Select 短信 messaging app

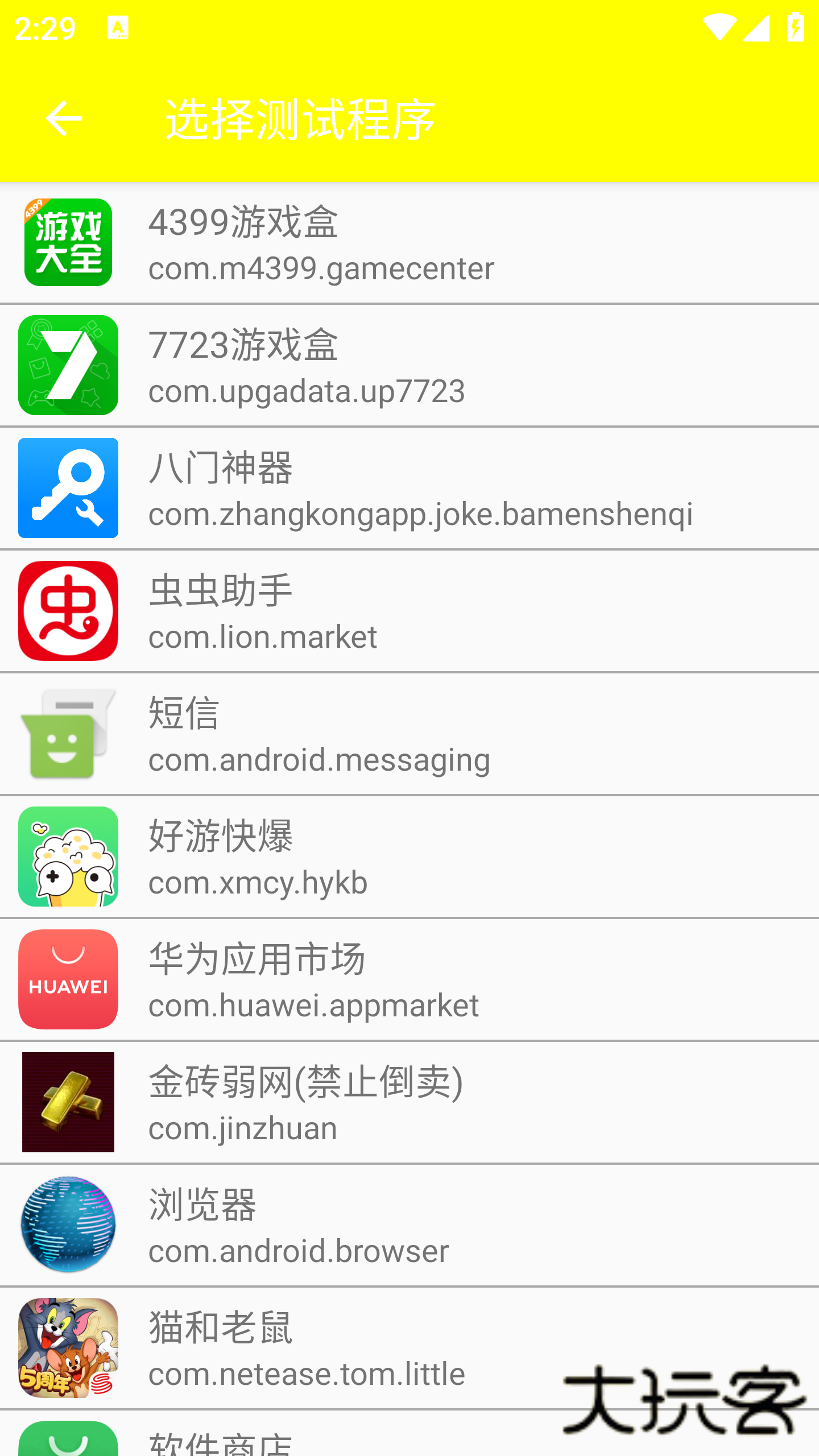click(409, 734)
